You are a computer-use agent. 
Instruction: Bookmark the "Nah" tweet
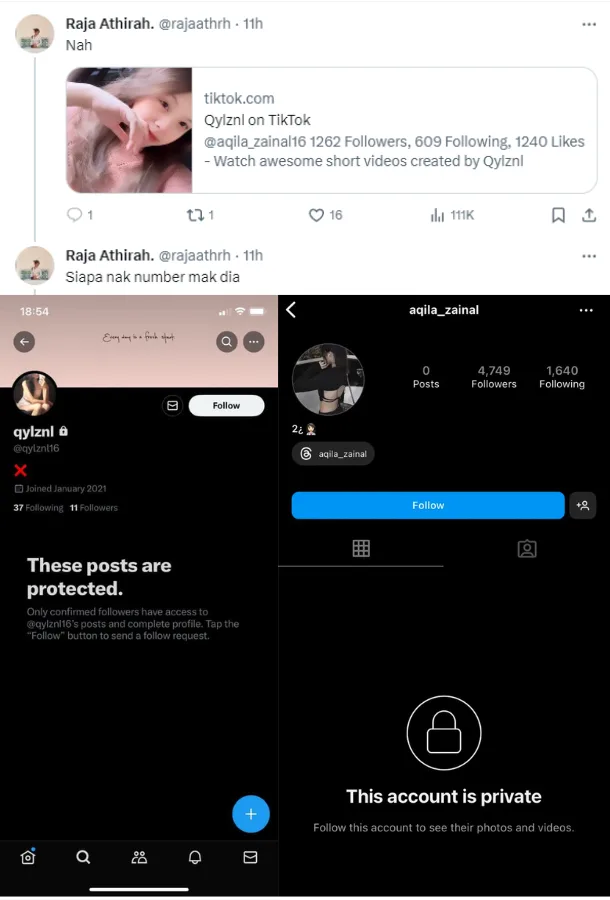559,215
